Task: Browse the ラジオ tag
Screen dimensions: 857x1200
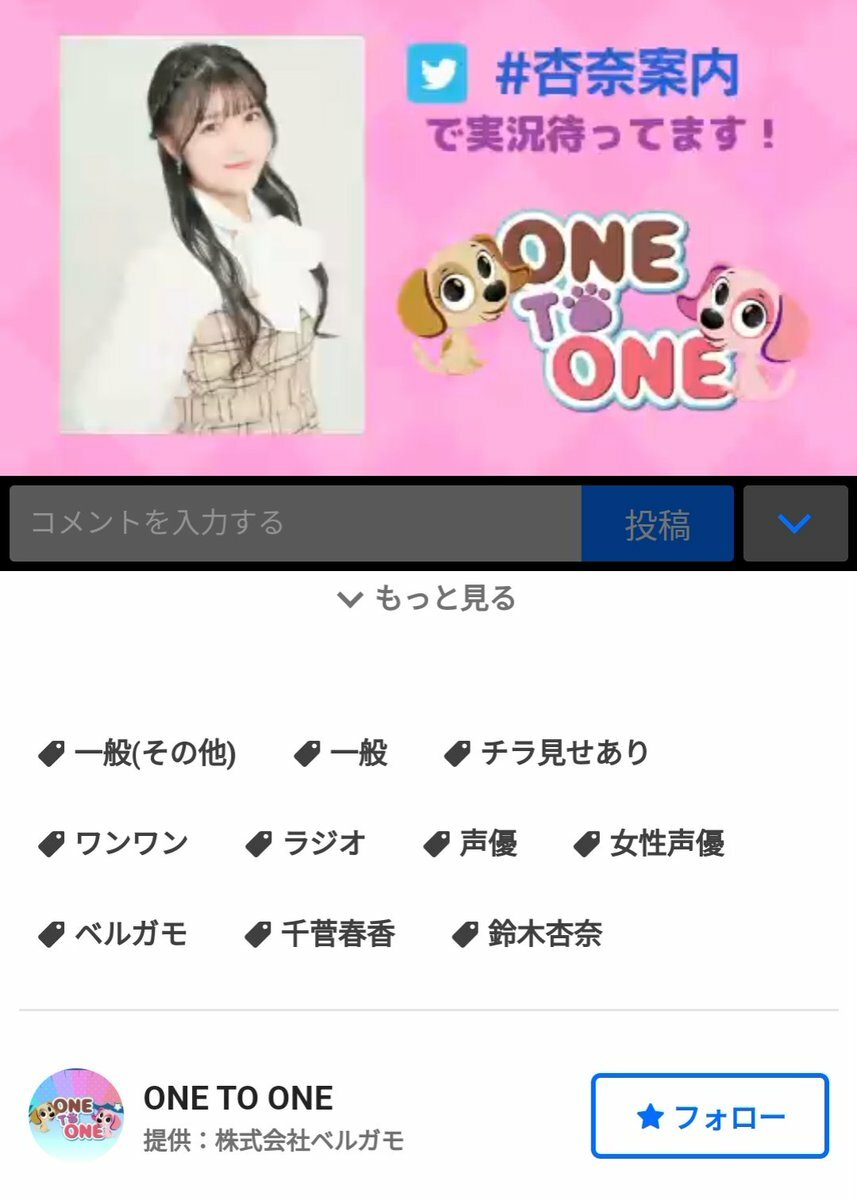Action: 306,844
